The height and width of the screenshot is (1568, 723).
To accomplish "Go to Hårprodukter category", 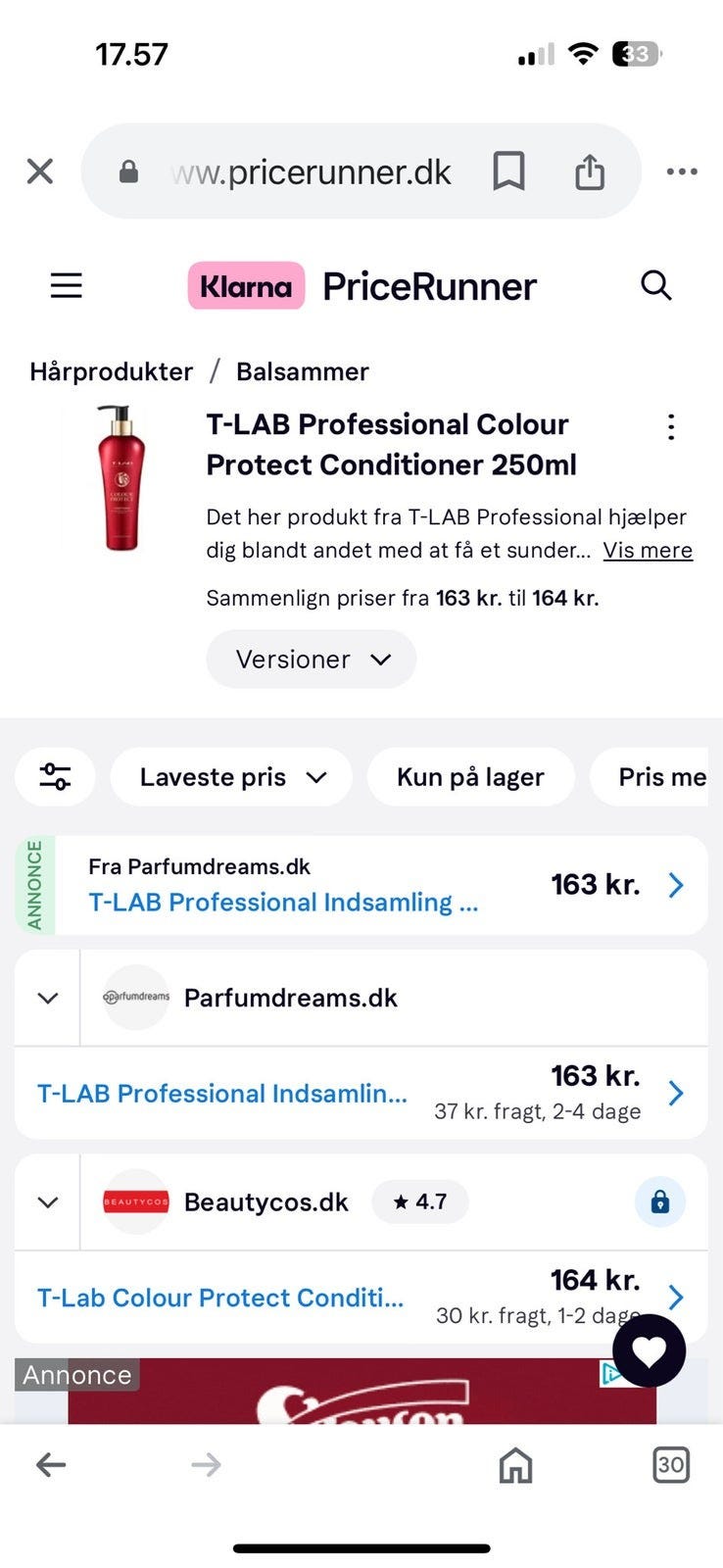I will click(x=111, y=371).
